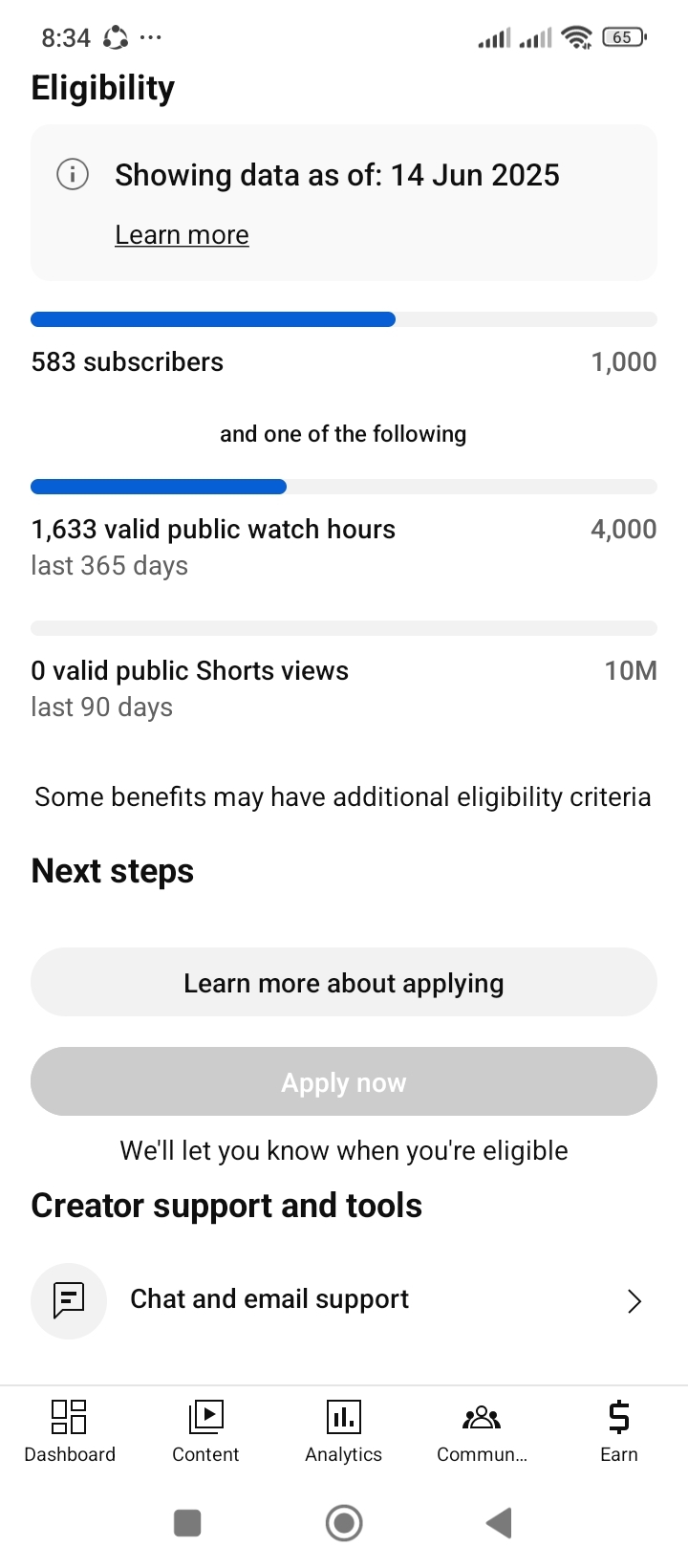
Task: Tap the system home button
Action: (x=344, y=1523)
